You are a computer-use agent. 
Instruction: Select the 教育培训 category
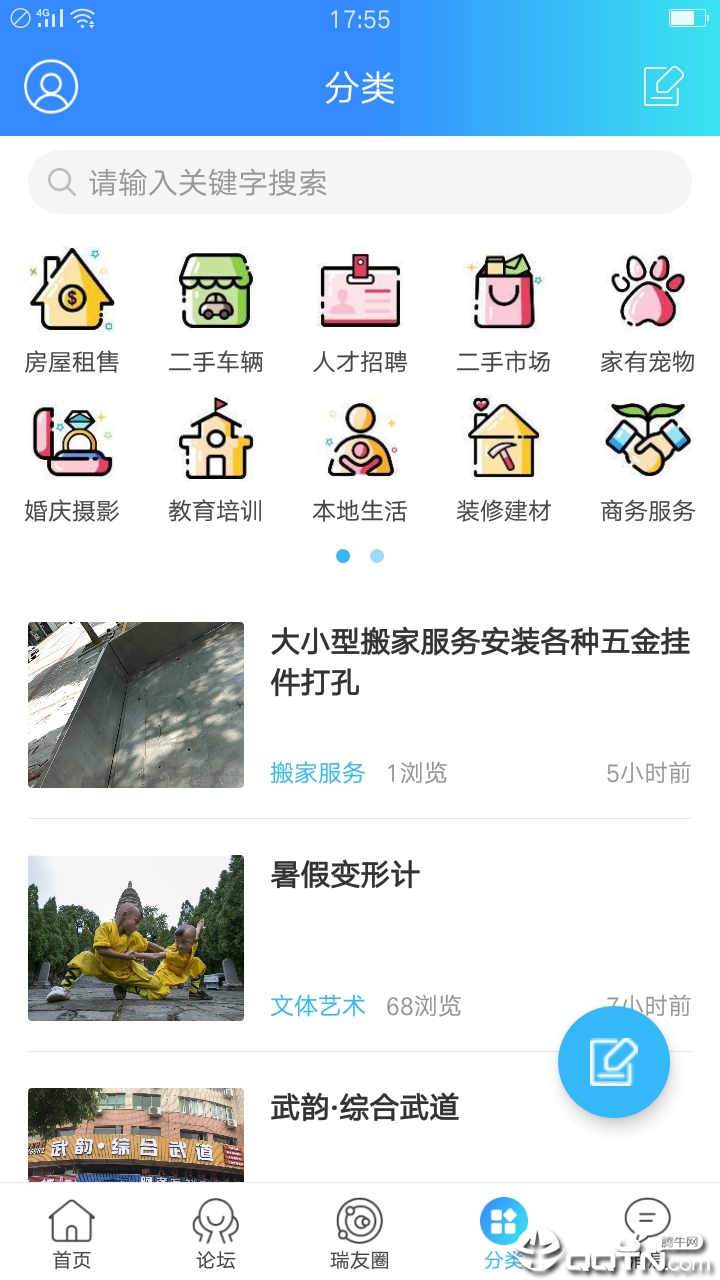216,461
